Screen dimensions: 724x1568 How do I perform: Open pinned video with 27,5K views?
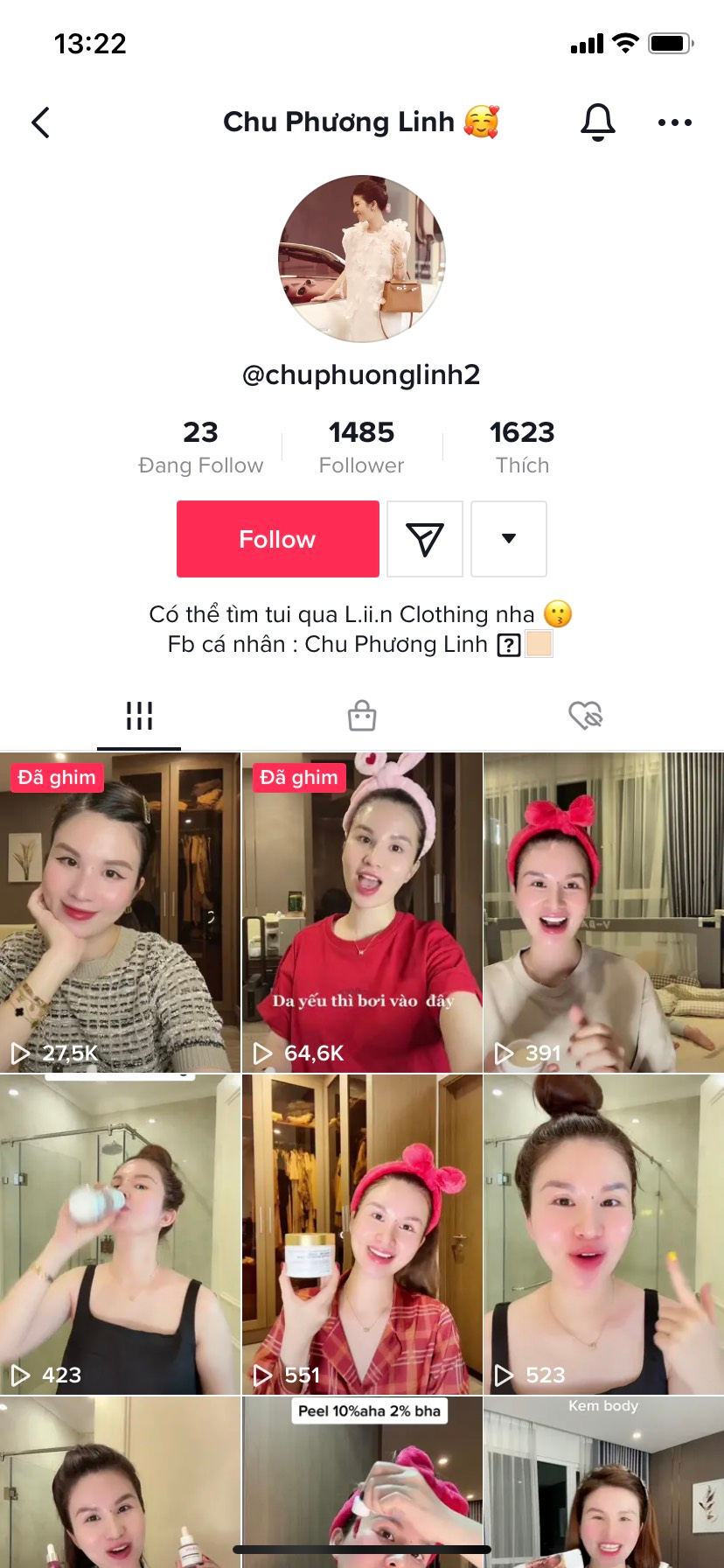click(120, 913)
